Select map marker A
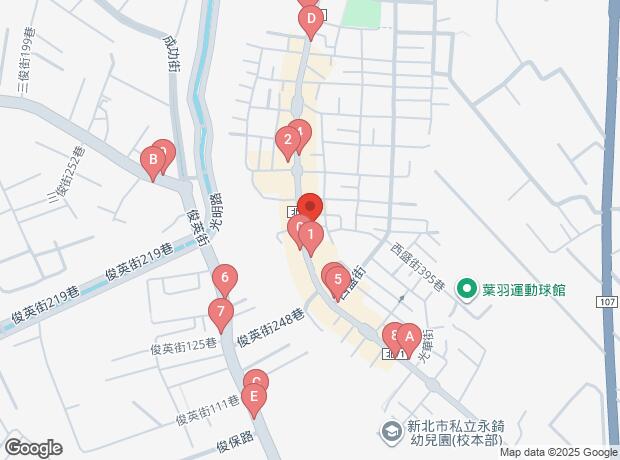Image resolution: width=620 pixels, height=460 pixels. coord(408,339)
